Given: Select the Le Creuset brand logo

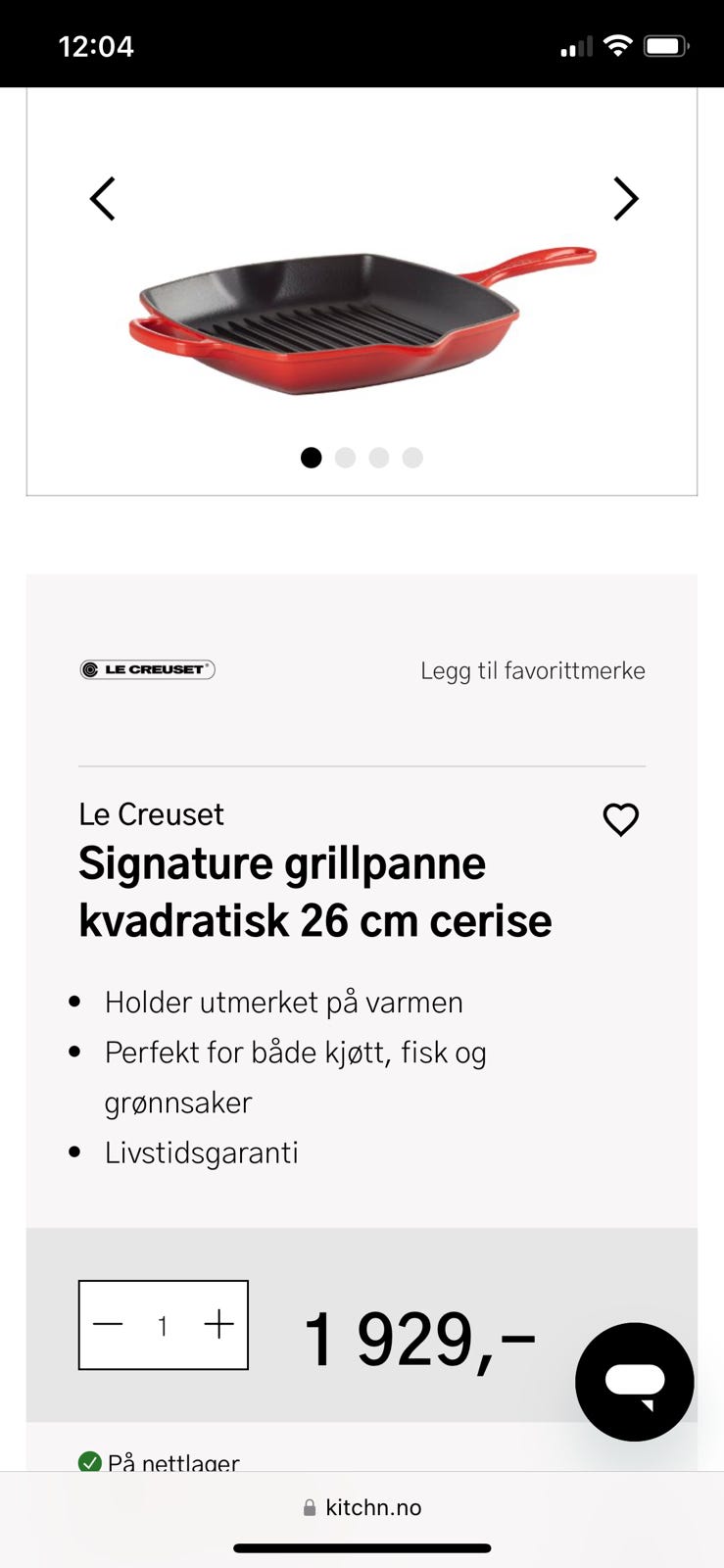Looking at the screenshot, I should point(146,670).
